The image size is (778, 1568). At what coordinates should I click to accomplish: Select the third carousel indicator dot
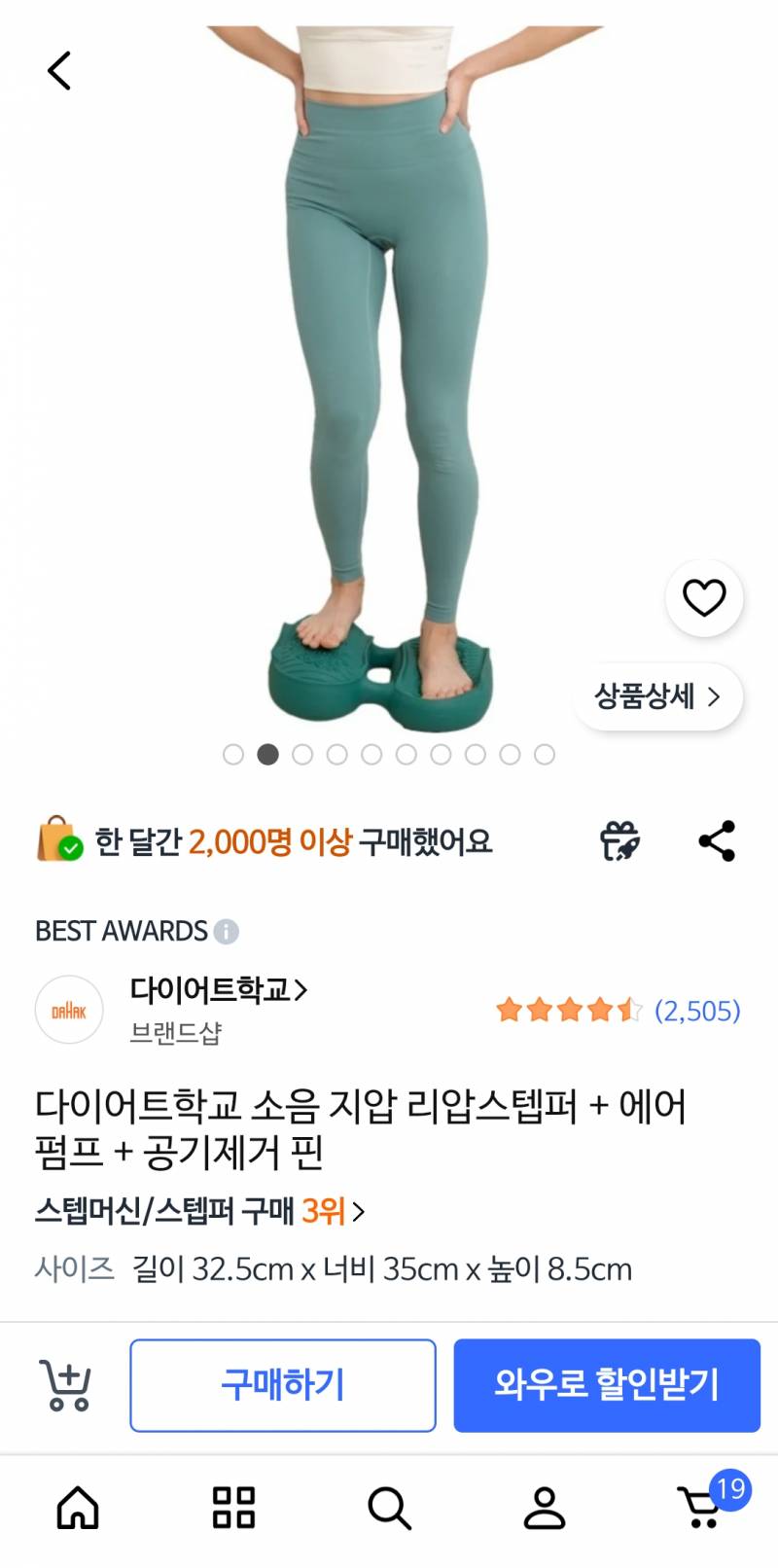(x=303, y=754)
